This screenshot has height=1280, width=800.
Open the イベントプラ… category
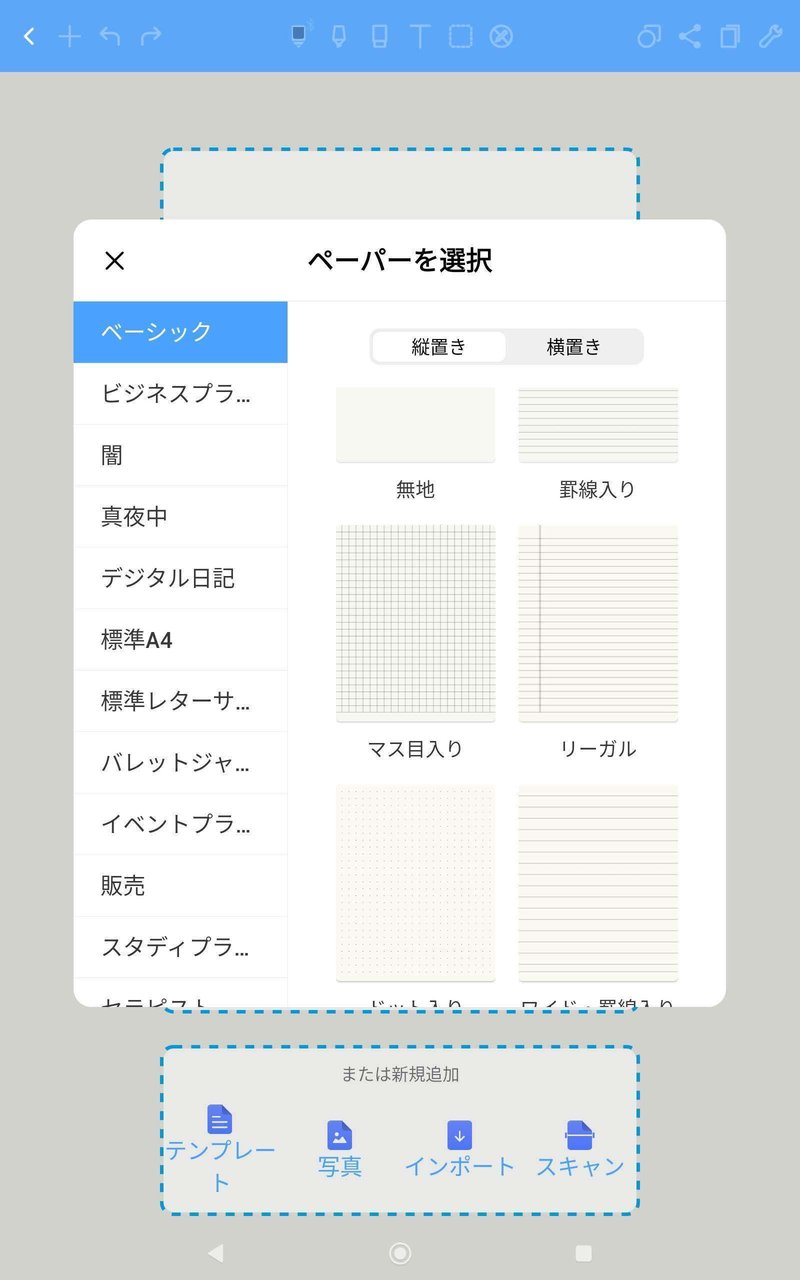pyautogui.click(x=180, y=824)
